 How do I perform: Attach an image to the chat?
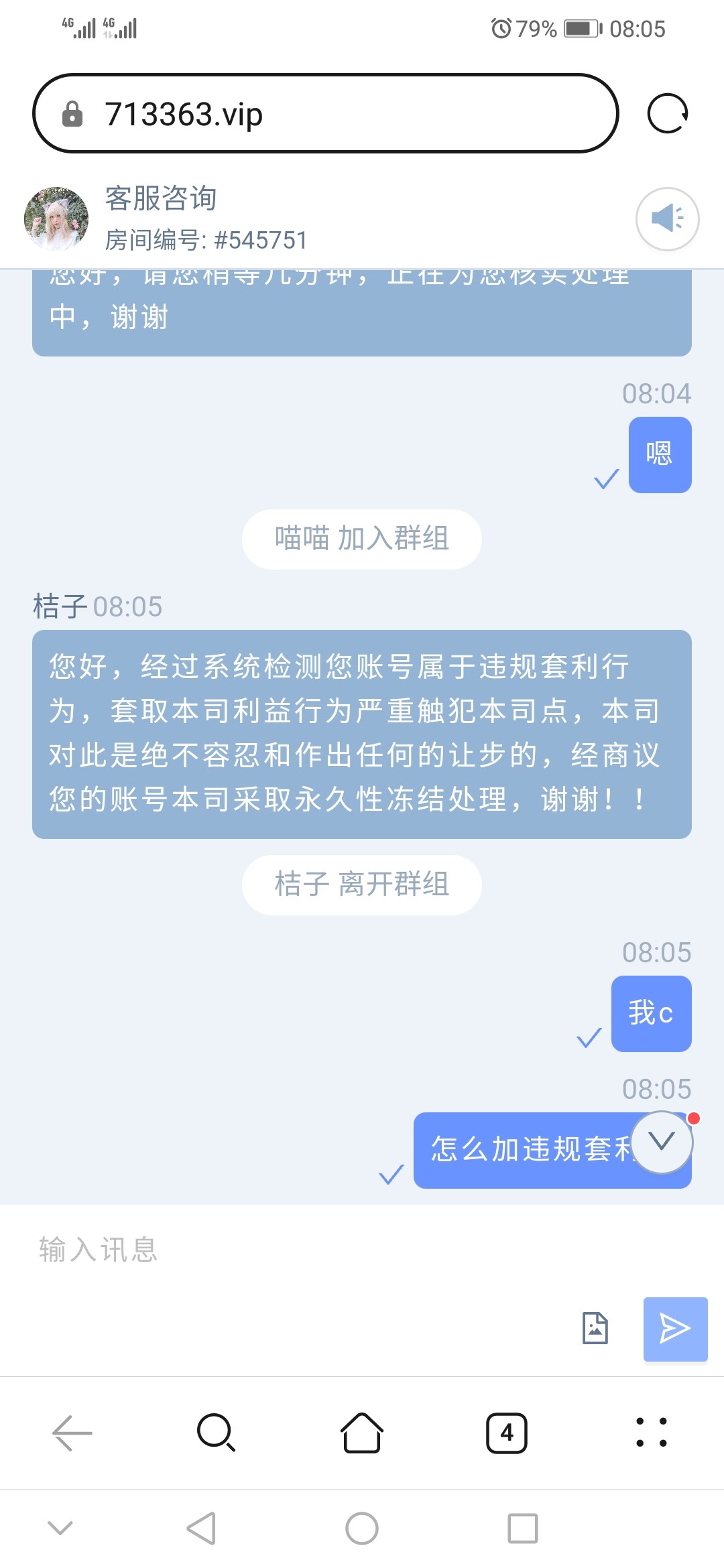(595, 1328)
